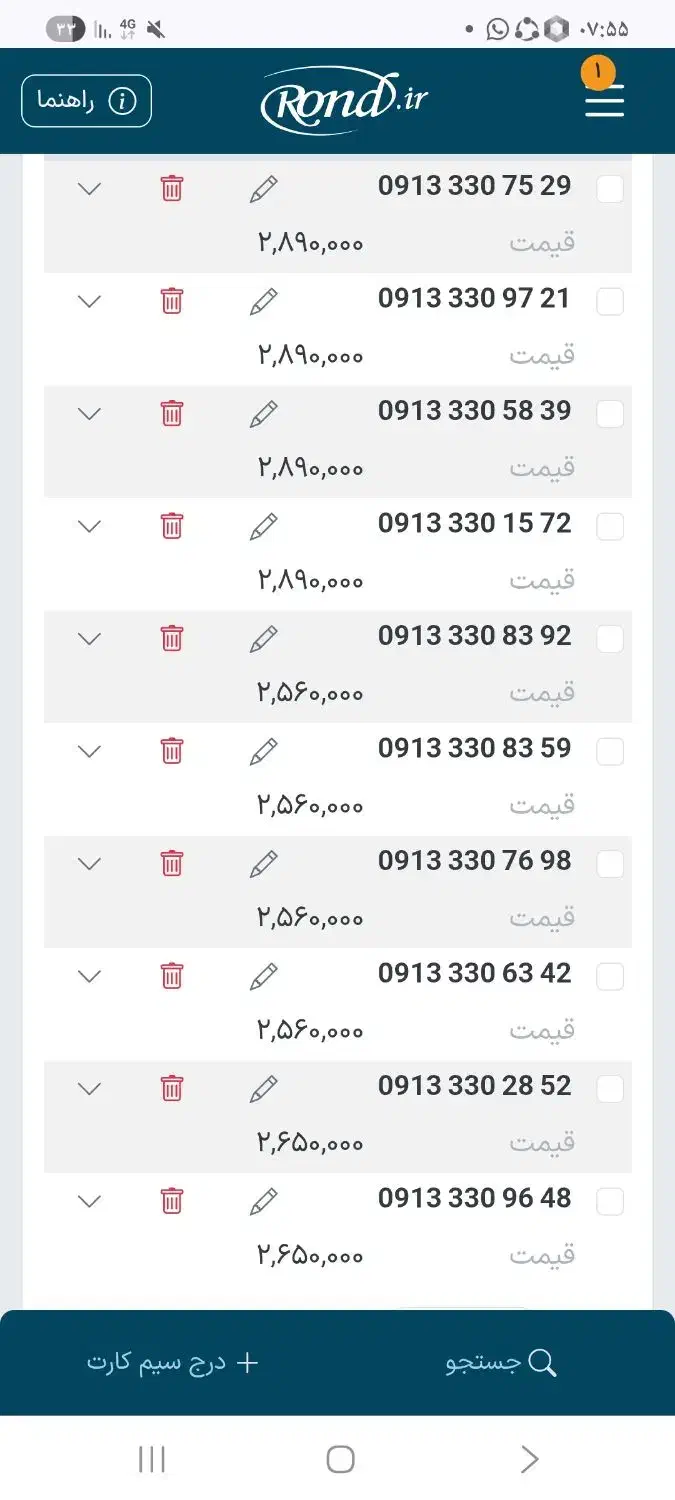The image size is (675, 1500).
Task: Open the راهنما help button
Action: pyautogui.click(x=86, y=101)
